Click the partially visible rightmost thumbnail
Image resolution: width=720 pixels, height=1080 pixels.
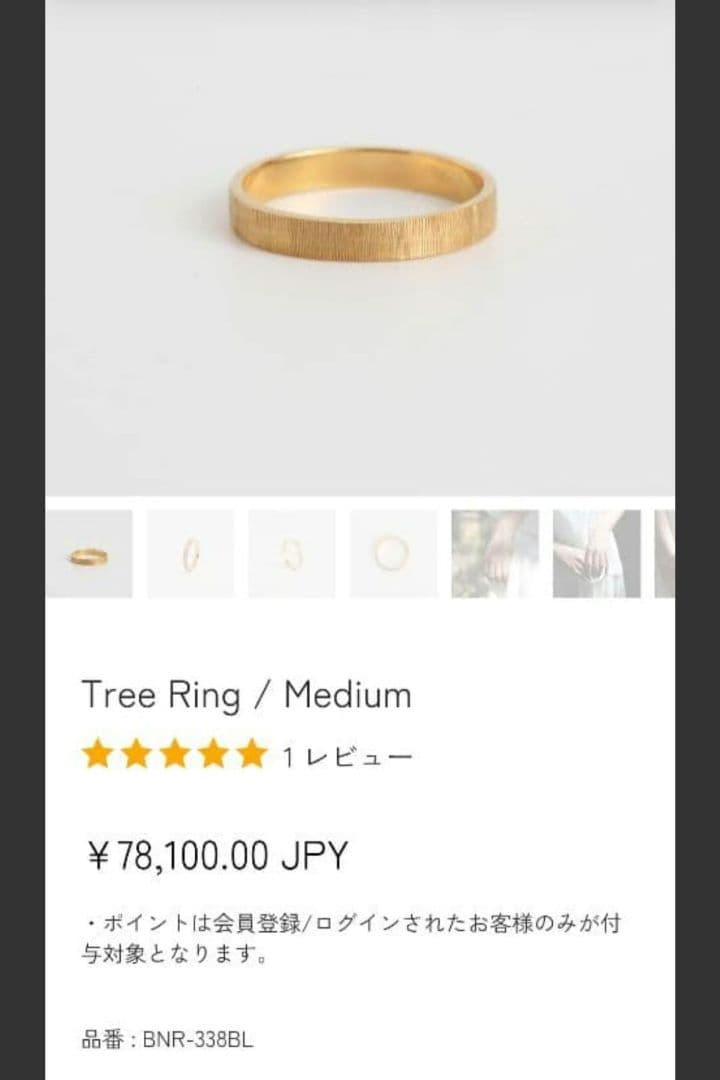[x=668, y=553]
